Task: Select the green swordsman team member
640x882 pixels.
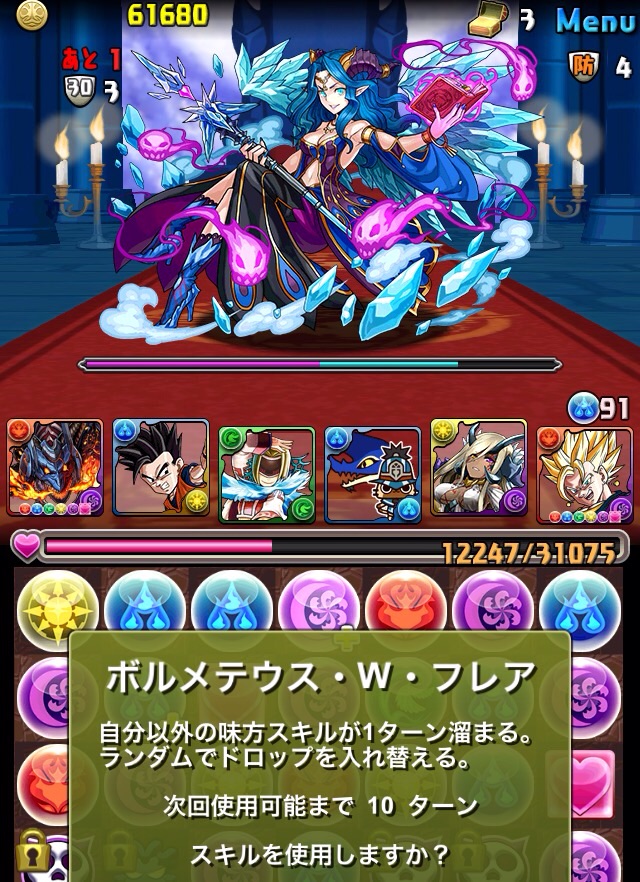Action: pyautogui.click(x=266, y=472)
